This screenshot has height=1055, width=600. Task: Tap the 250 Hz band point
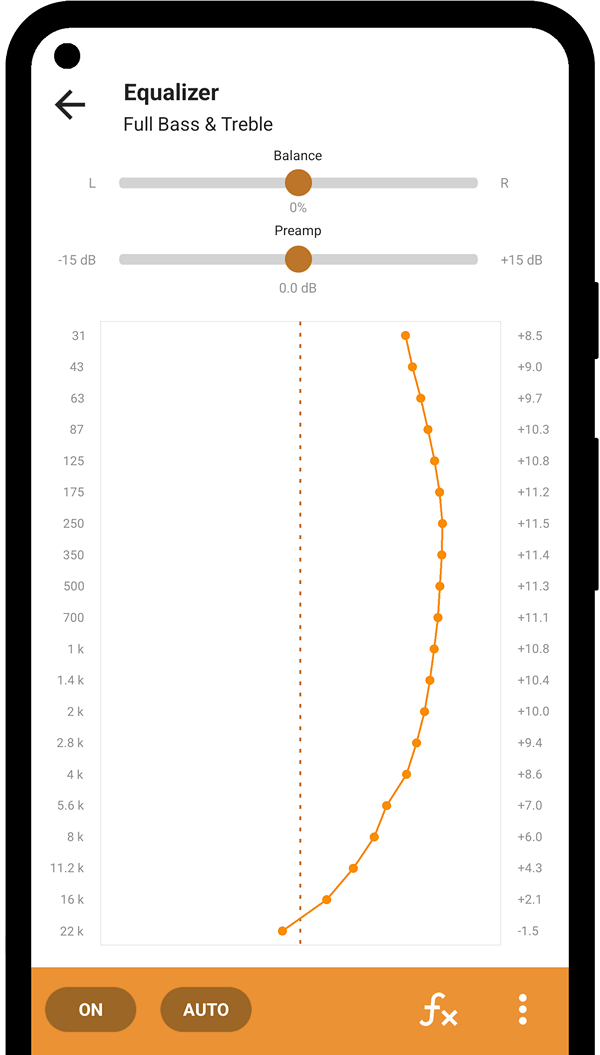pyautogui.click(x=442, y=524)
